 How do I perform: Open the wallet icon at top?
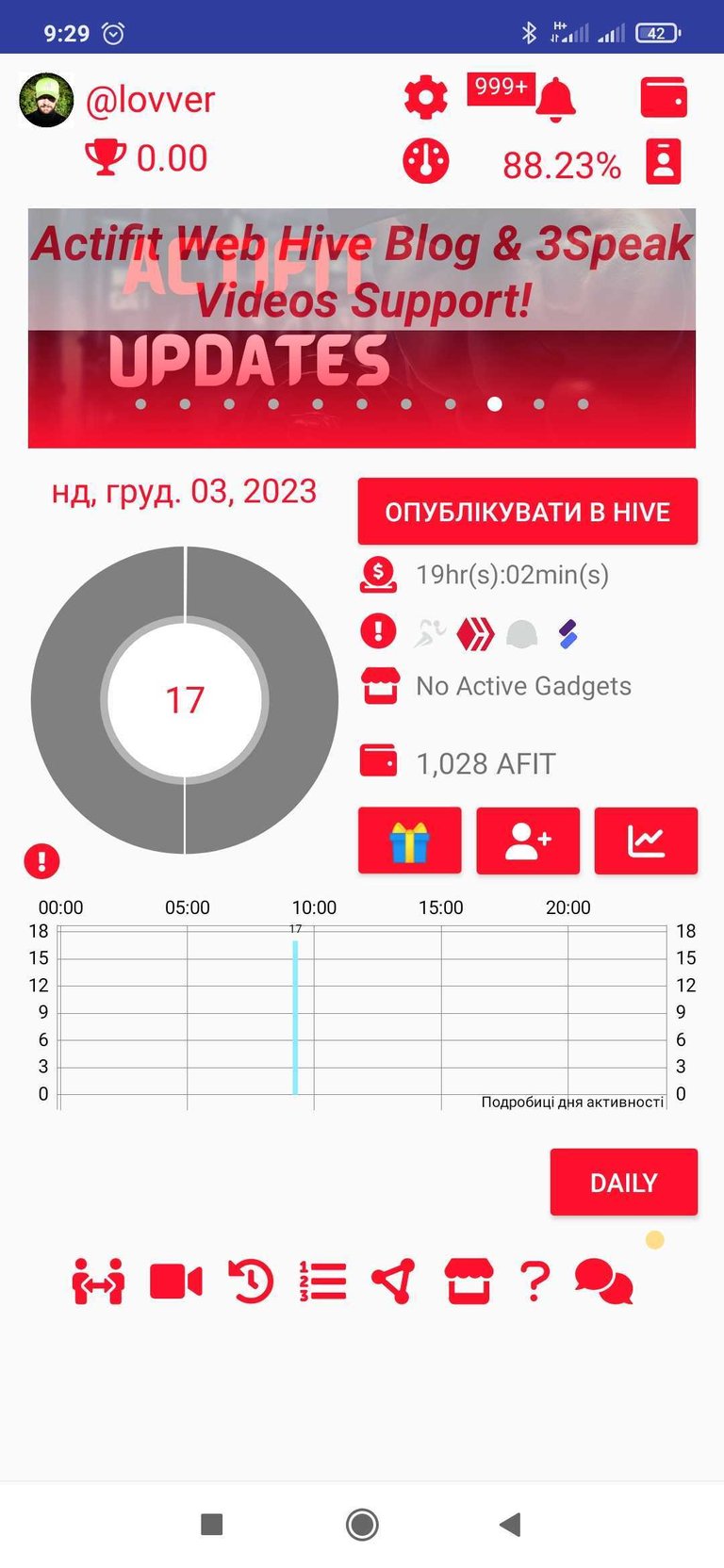point(664,97)
